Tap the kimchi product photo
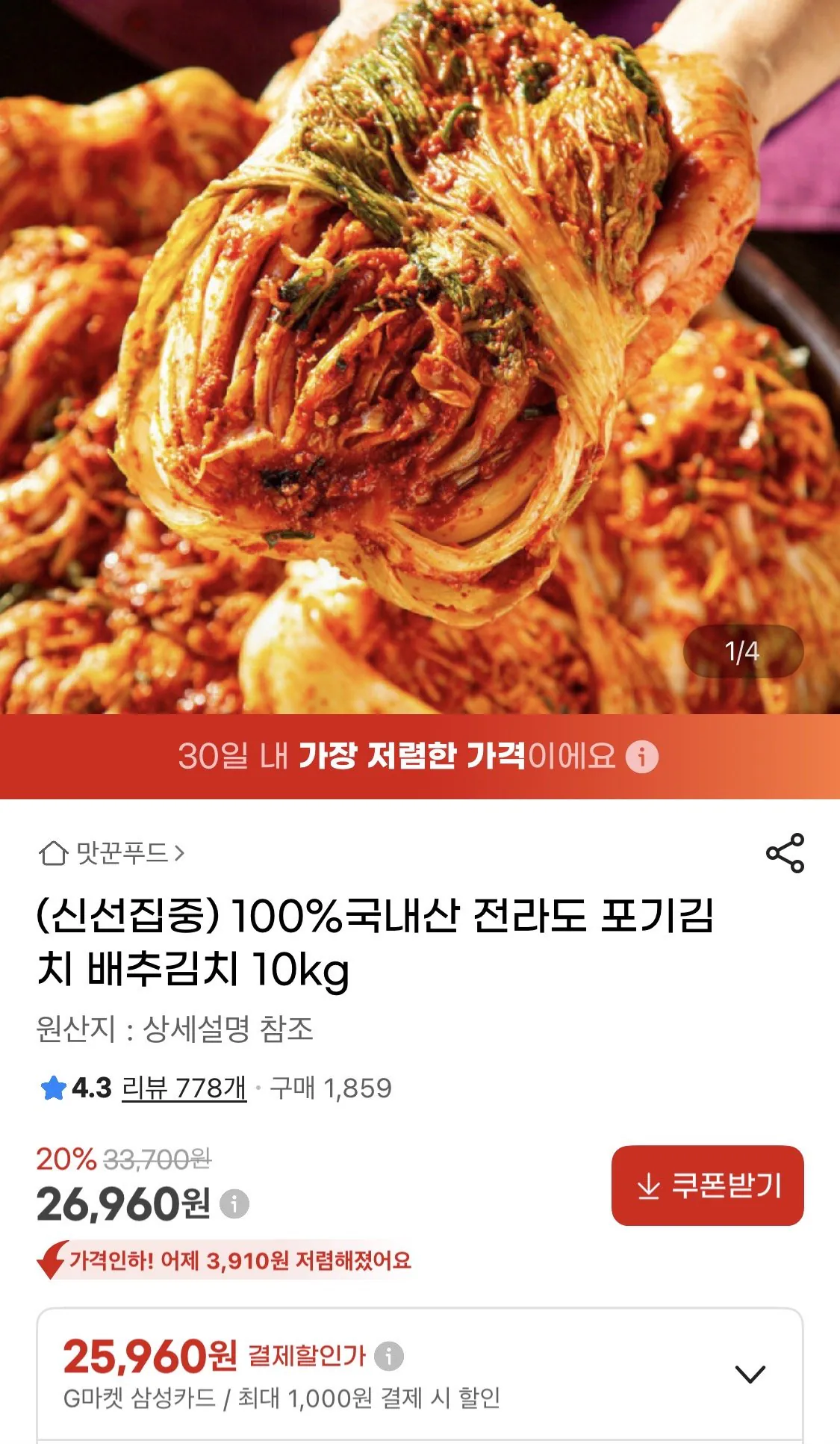Image resolution: width=840 pixels, height=1444 pixels. coord(420,359)
